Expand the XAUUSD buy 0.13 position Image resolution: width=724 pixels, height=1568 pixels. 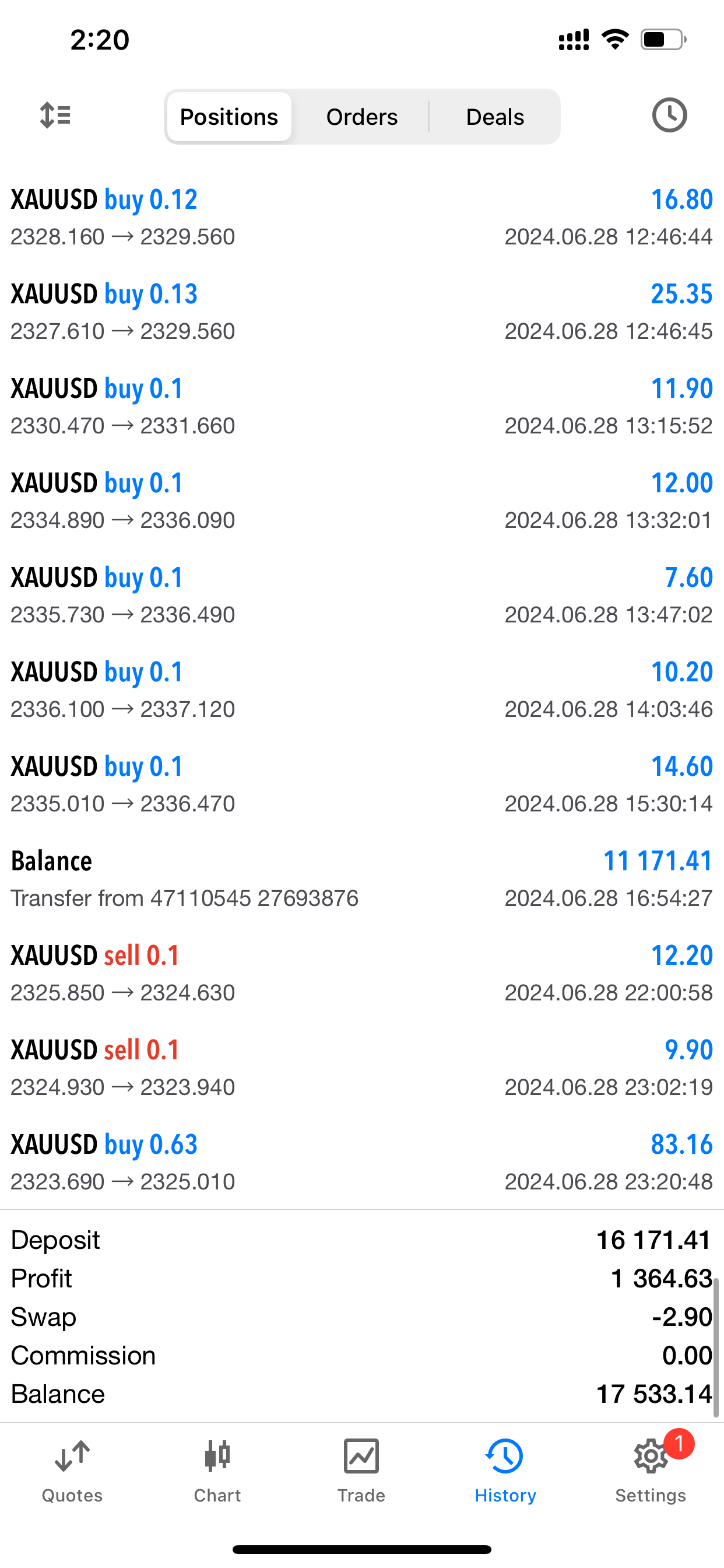[361, 311]
